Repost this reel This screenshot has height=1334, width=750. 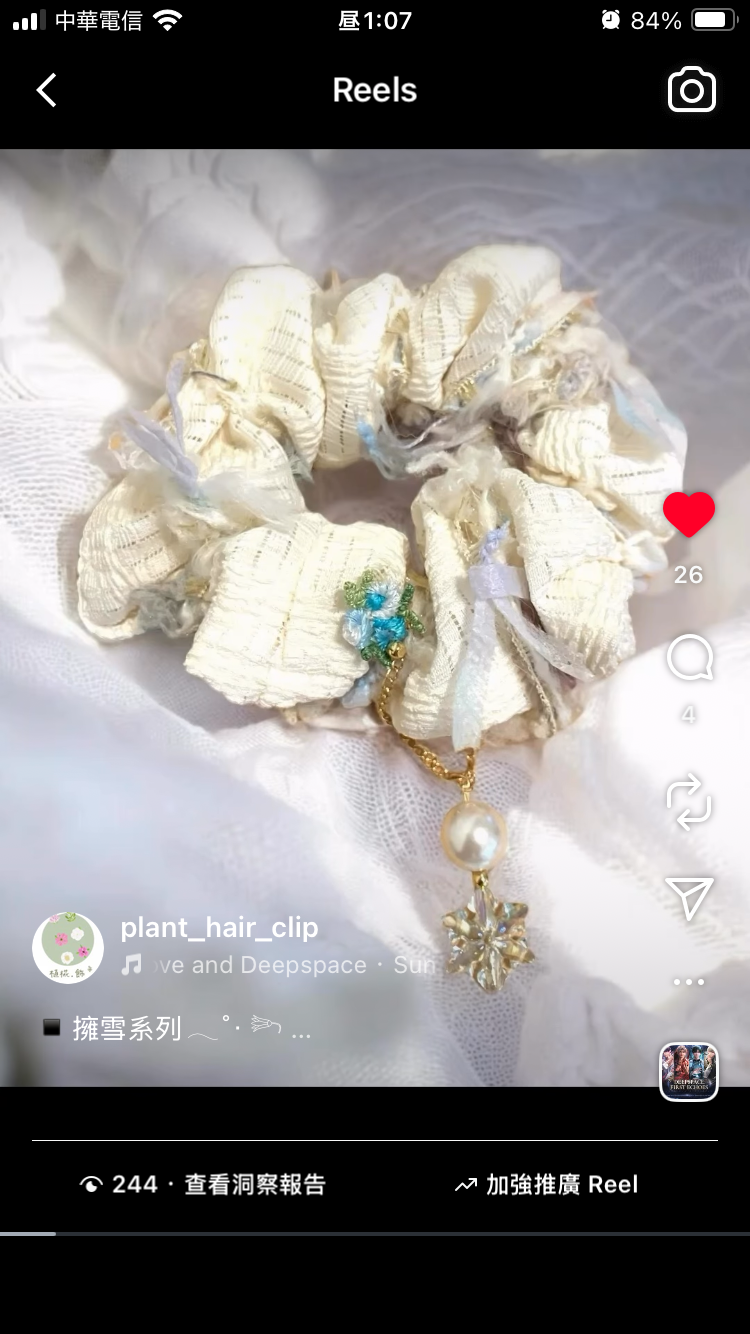[x=689, y=801]
